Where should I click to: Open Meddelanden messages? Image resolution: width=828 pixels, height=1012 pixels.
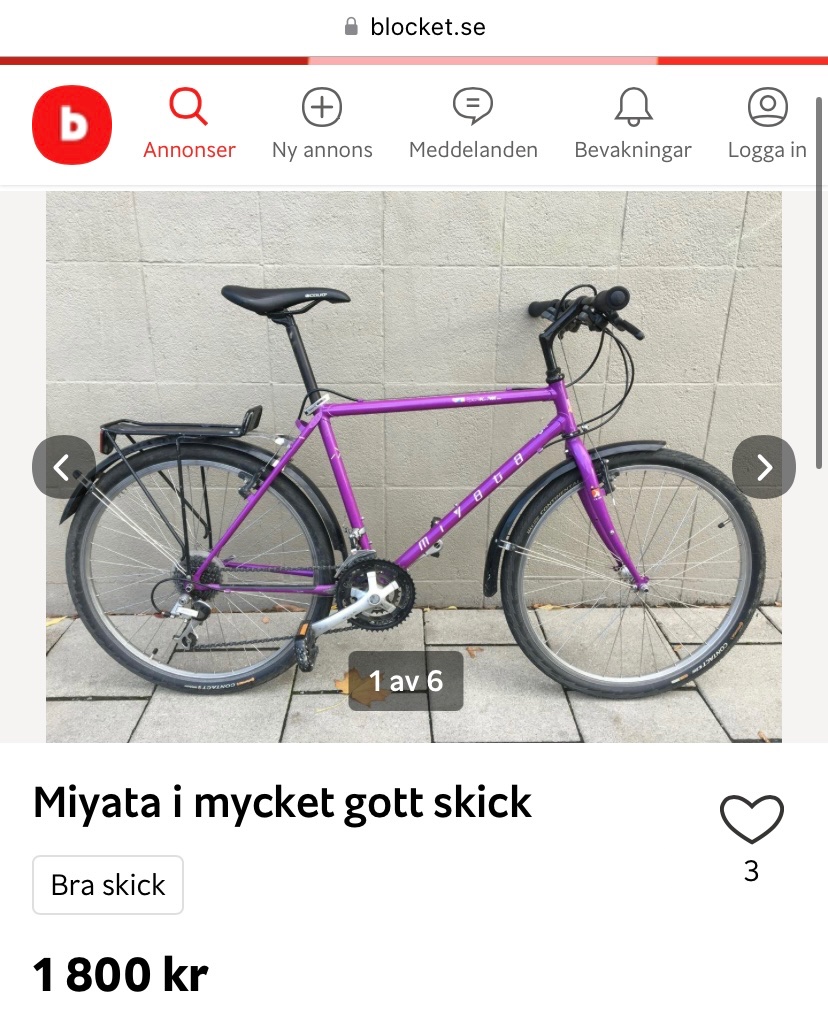click(473, 124)
